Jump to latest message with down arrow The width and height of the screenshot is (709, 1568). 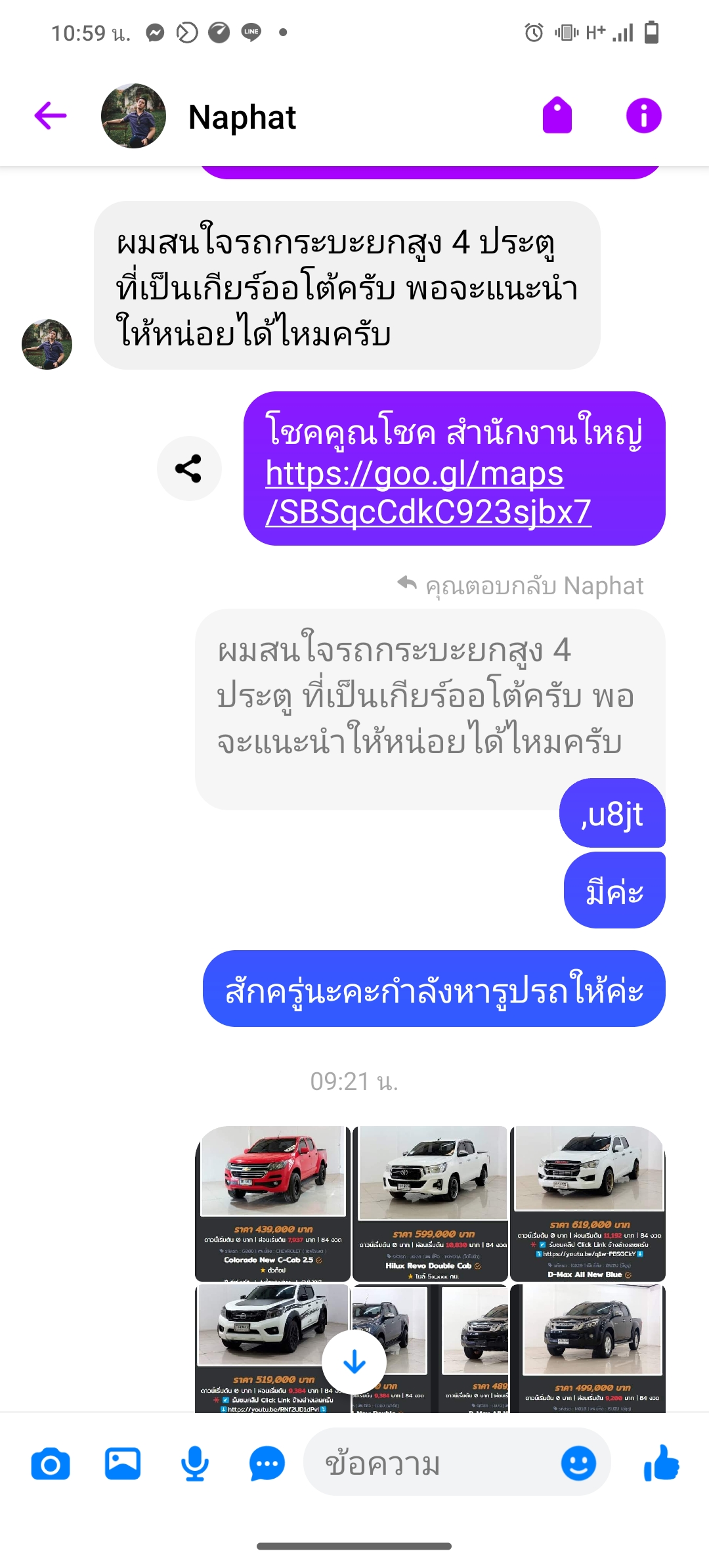pyautogui.click(x=354, y=1362)
